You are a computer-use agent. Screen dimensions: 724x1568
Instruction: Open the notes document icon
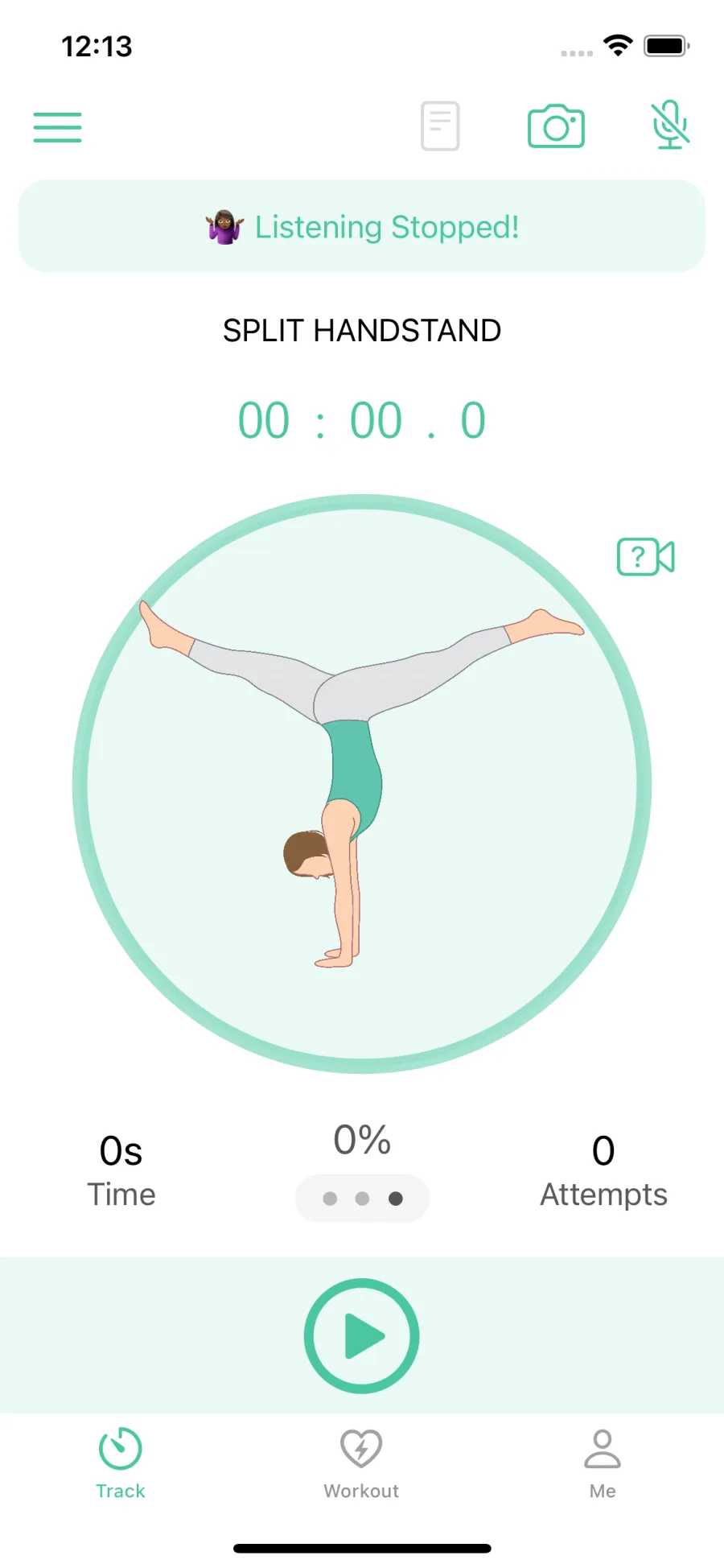[x=440, y=126]
